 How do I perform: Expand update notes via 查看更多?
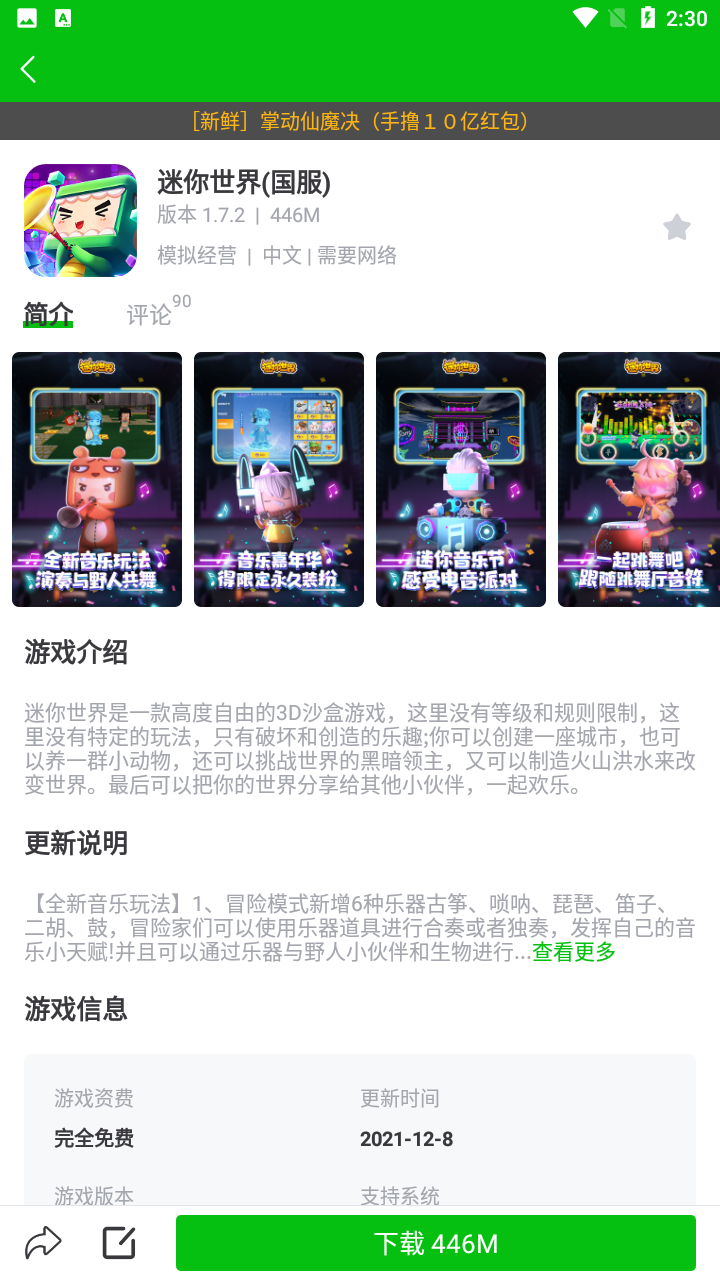[574, 952]
